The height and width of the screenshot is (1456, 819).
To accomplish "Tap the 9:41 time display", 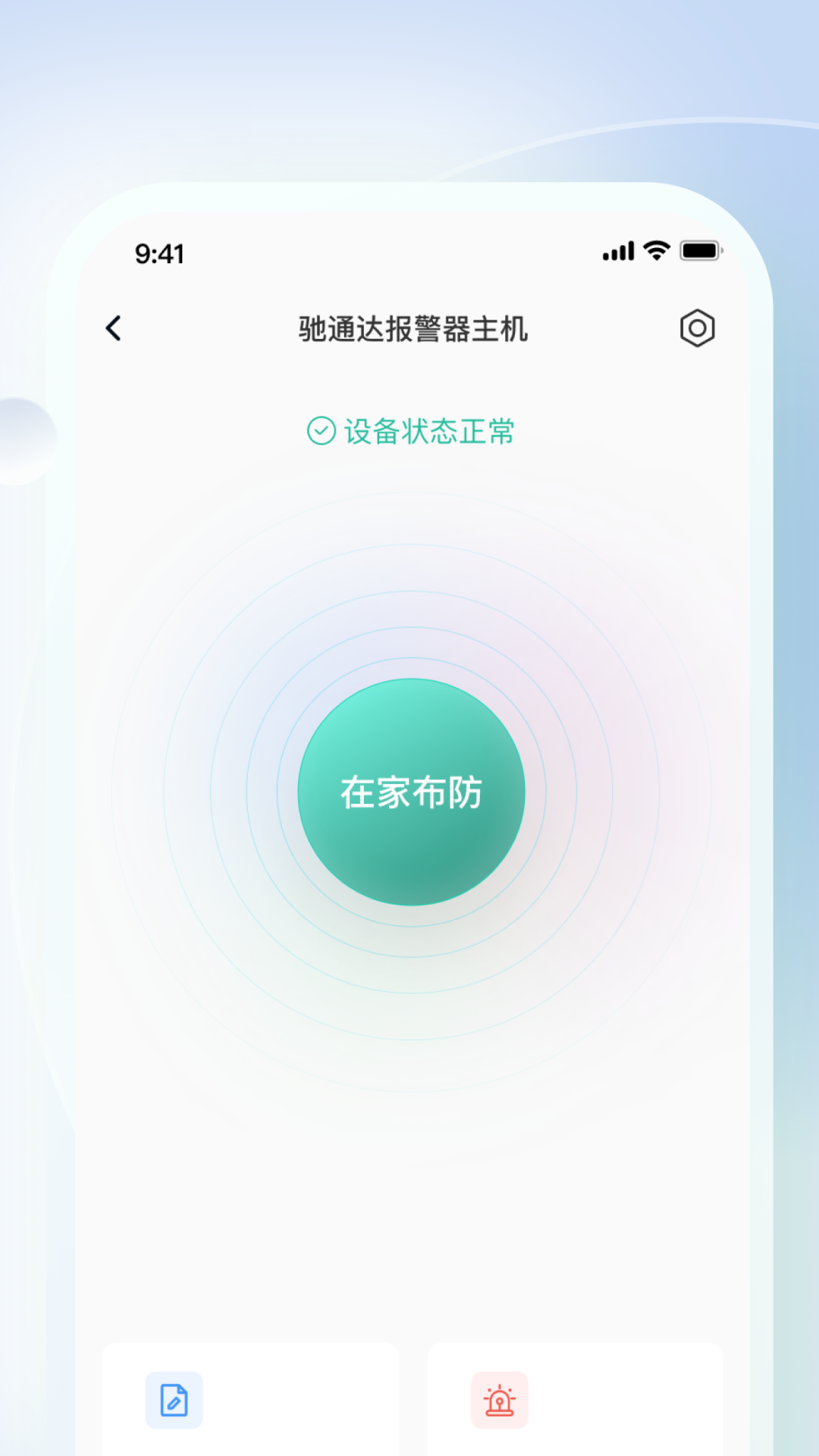I will (x=158, y=253).
